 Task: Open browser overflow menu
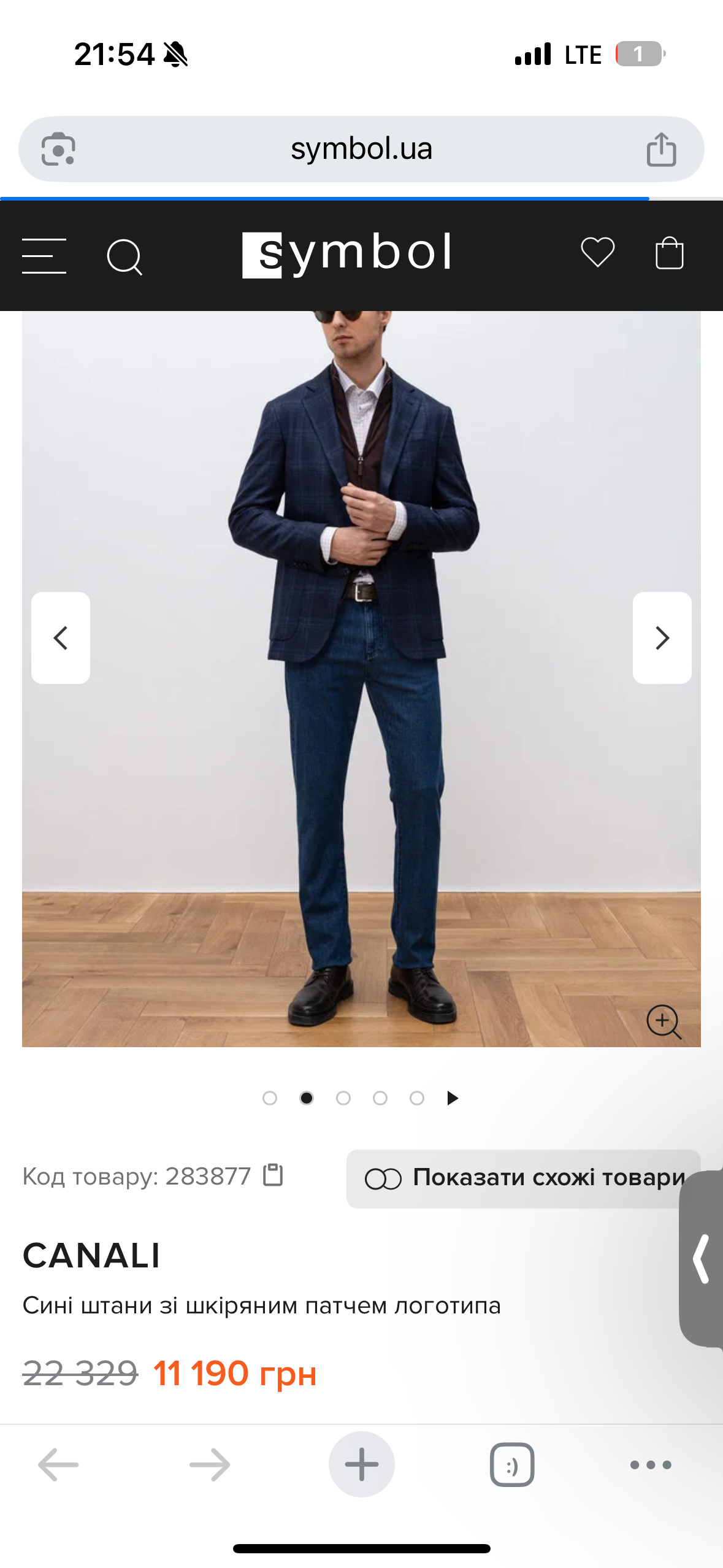click(x=651, y=1464)
